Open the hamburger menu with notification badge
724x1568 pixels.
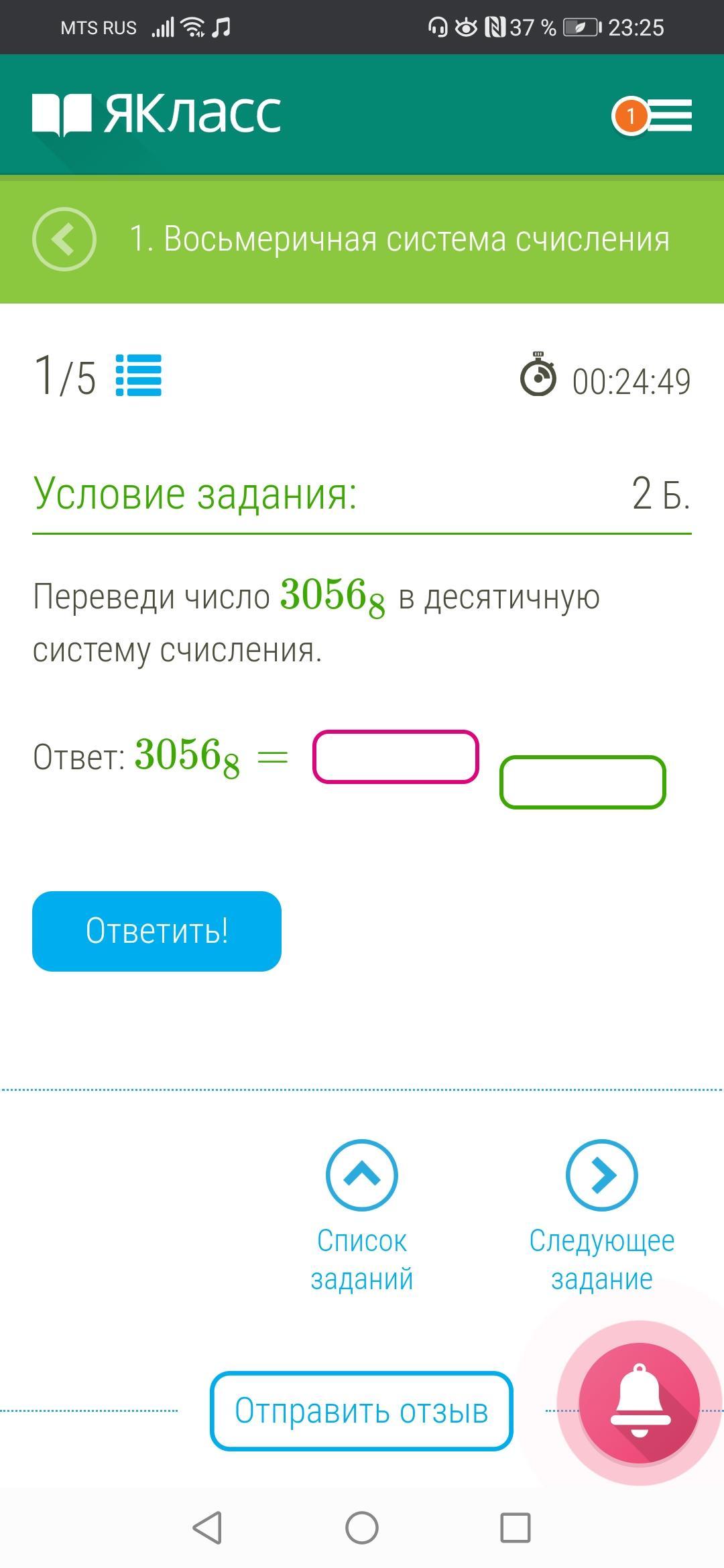(653, 115)
